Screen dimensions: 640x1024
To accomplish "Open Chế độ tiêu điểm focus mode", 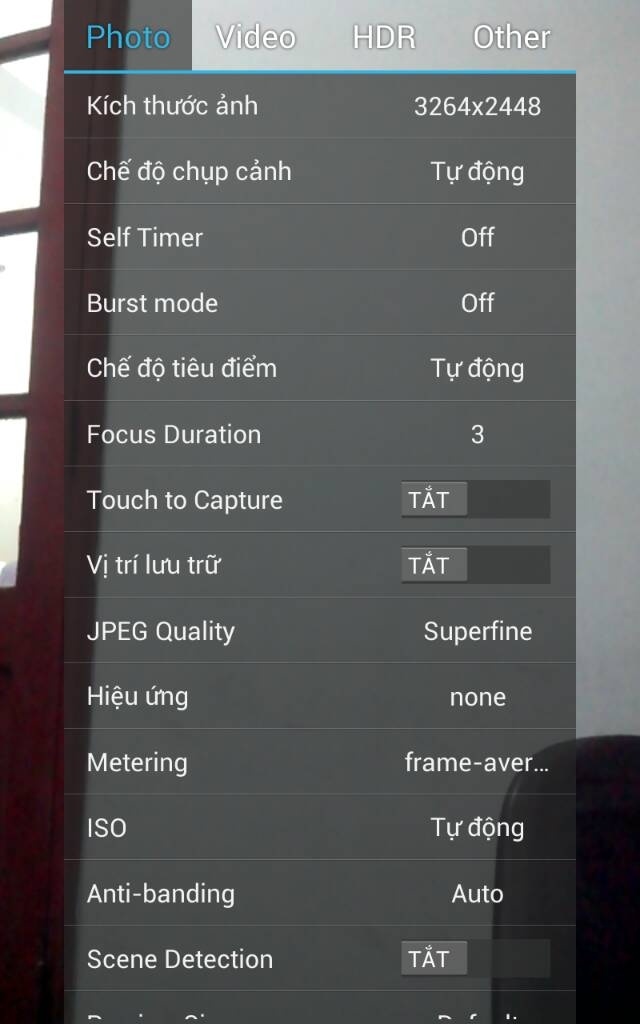I will (320, 369).
